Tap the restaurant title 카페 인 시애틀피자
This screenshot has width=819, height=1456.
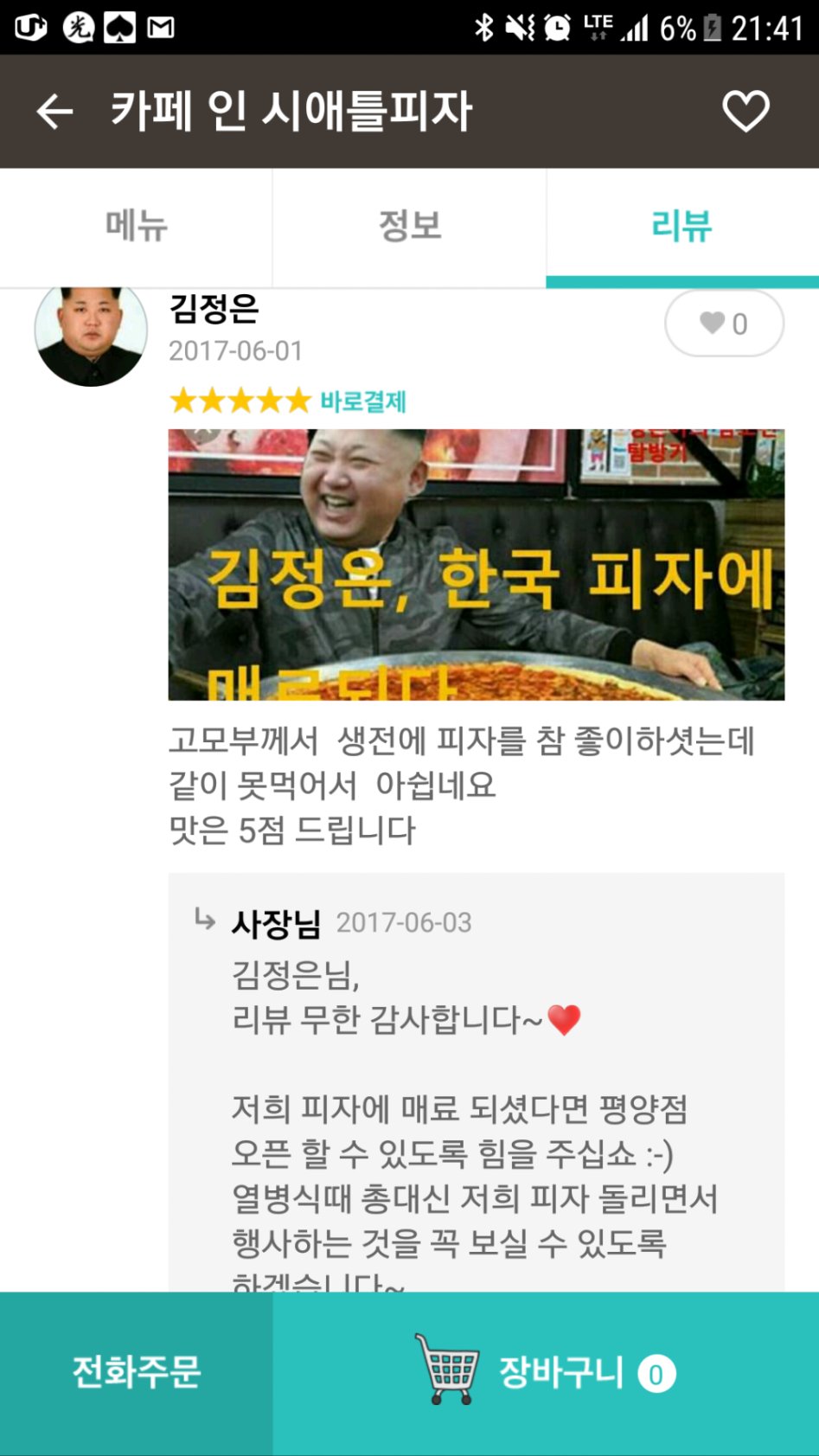pos(291,111)
